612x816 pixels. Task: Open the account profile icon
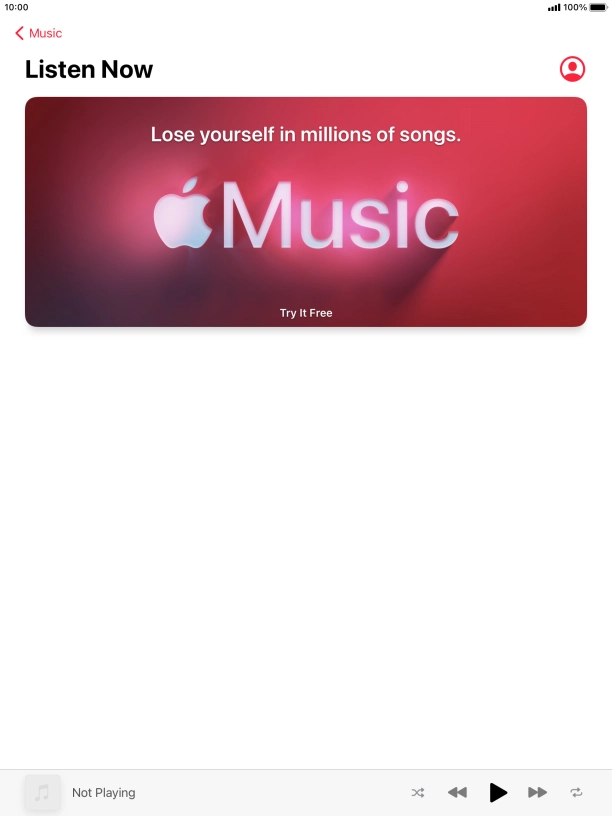coord(572,69)
